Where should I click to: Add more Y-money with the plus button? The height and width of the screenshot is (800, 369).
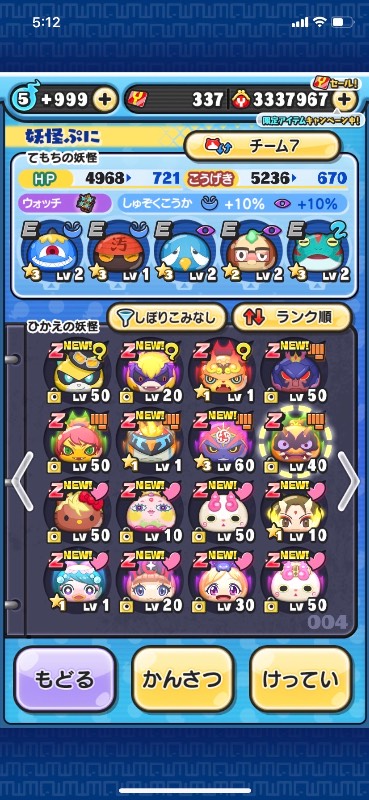tap(345, 100)
